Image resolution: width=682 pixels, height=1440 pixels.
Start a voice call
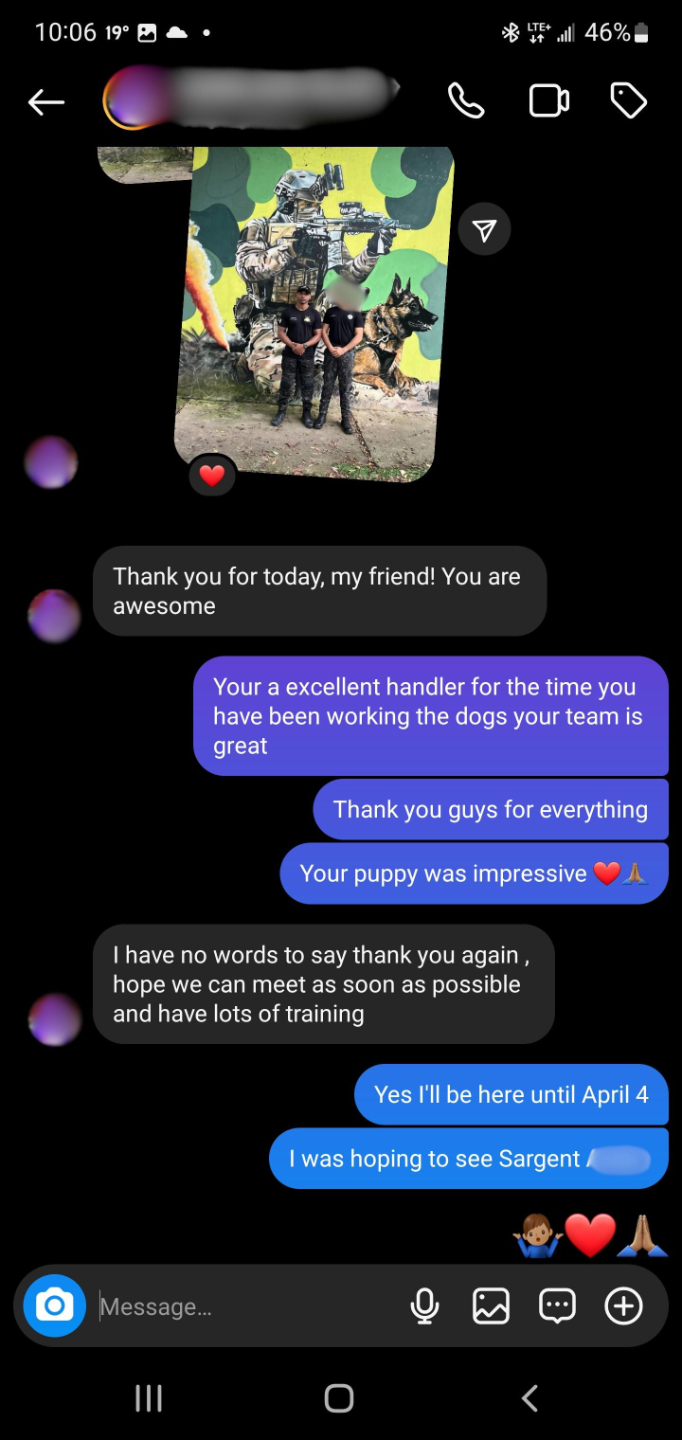[466, 101]
